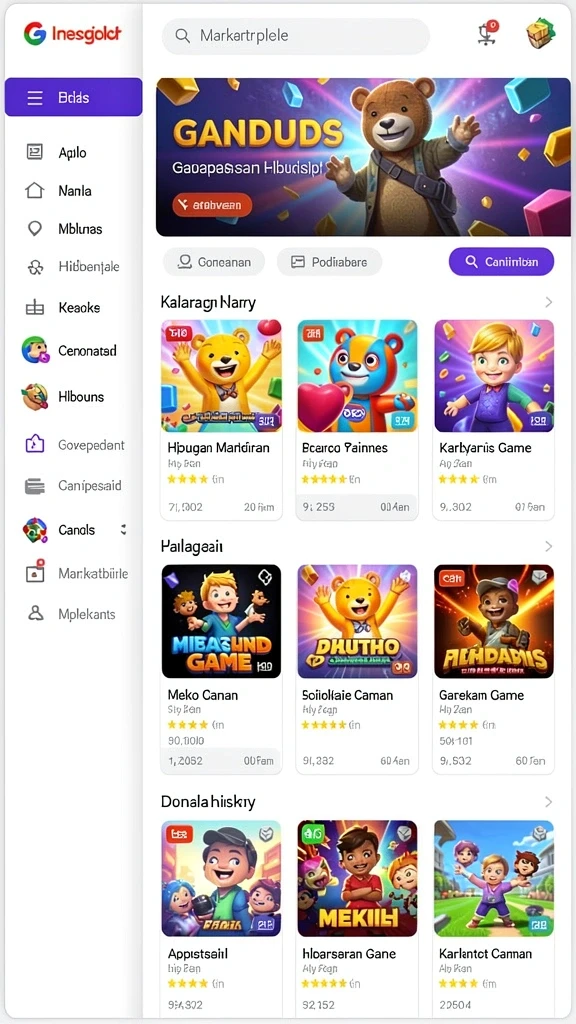
Task: Tap the orange button on the Ganduds banner
Action: click(212, 205)
